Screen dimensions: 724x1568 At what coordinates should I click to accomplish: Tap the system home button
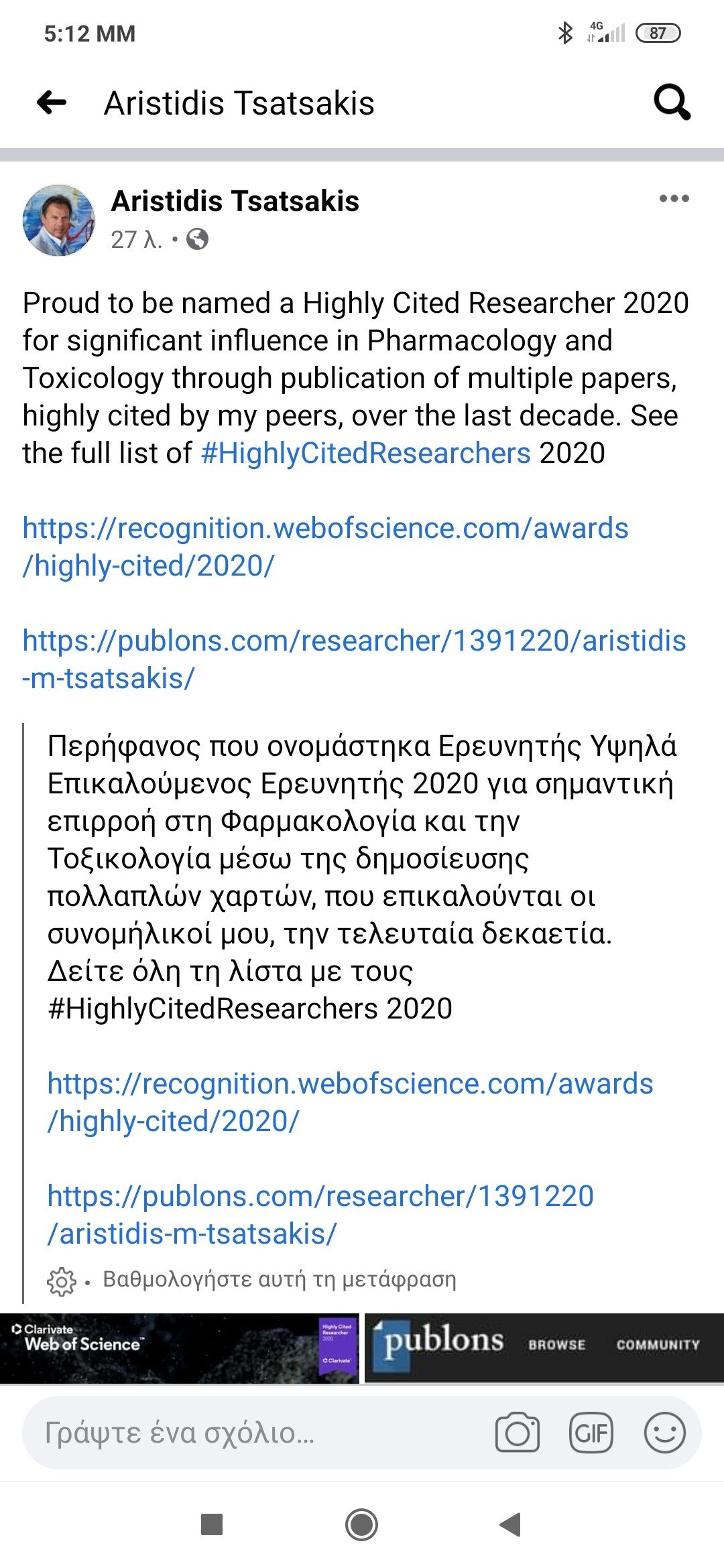(x=361, y=1524)
